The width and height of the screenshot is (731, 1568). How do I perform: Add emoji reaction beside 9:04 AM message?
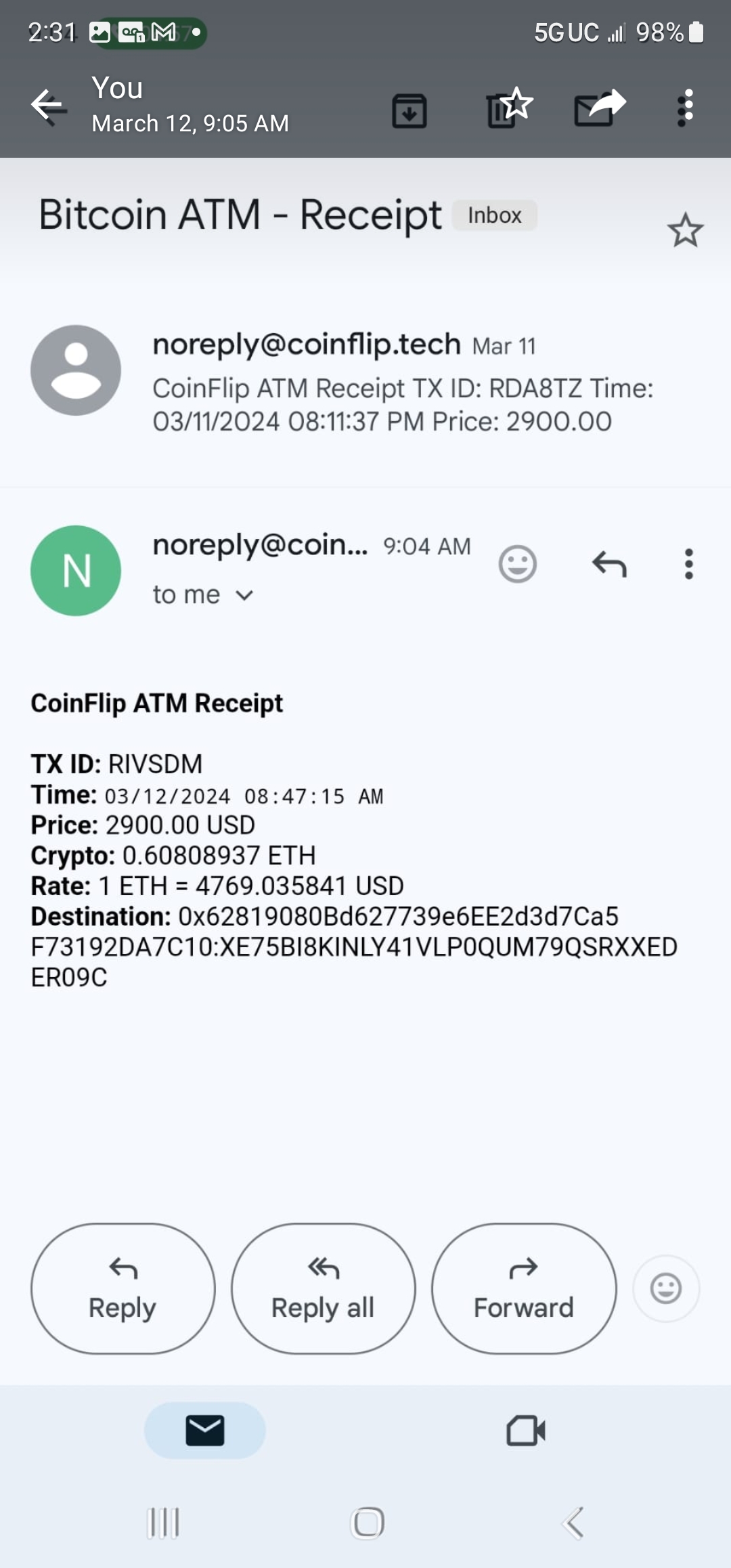[x=518, y=564]
